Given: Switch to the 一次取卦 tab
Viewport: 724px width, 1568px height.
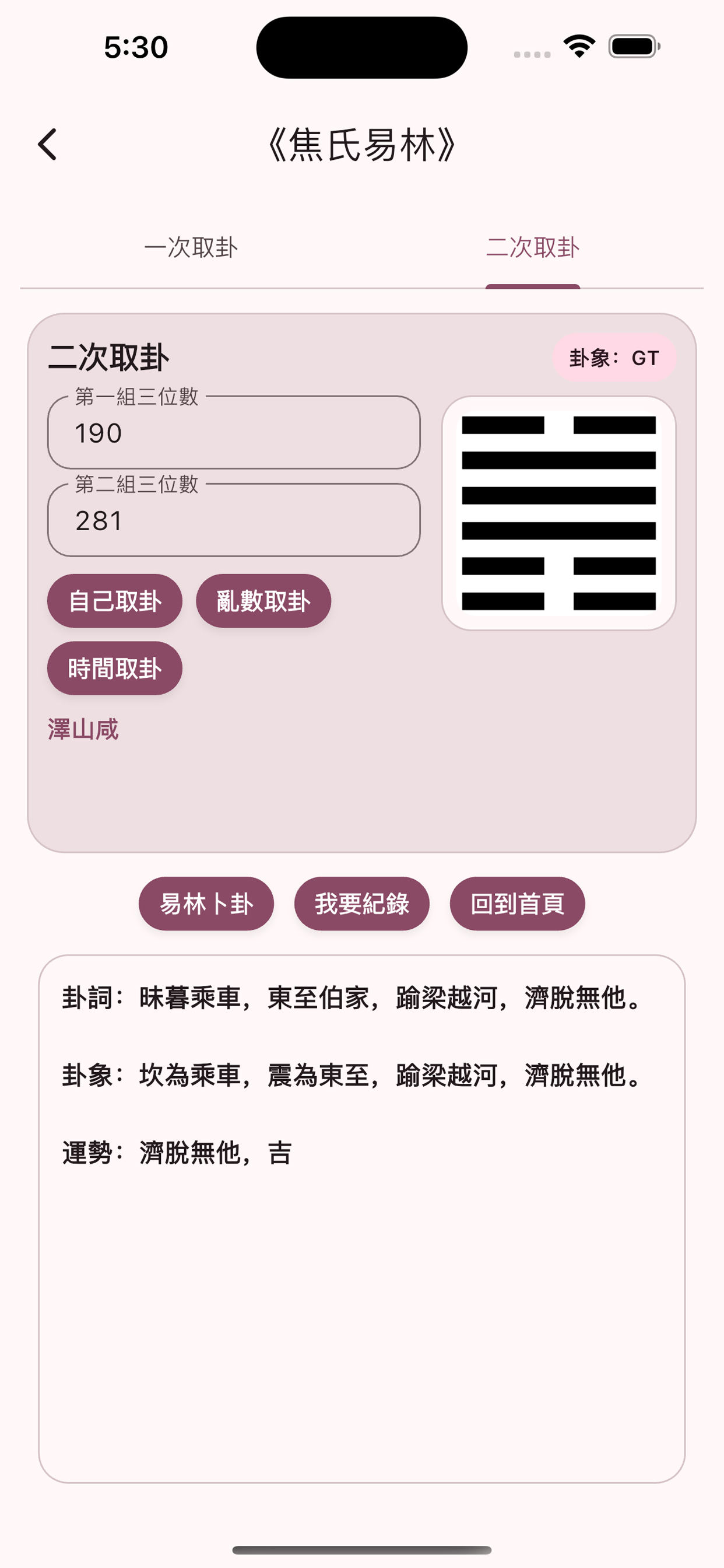Looking at the screenshot, I should (191, 248).
